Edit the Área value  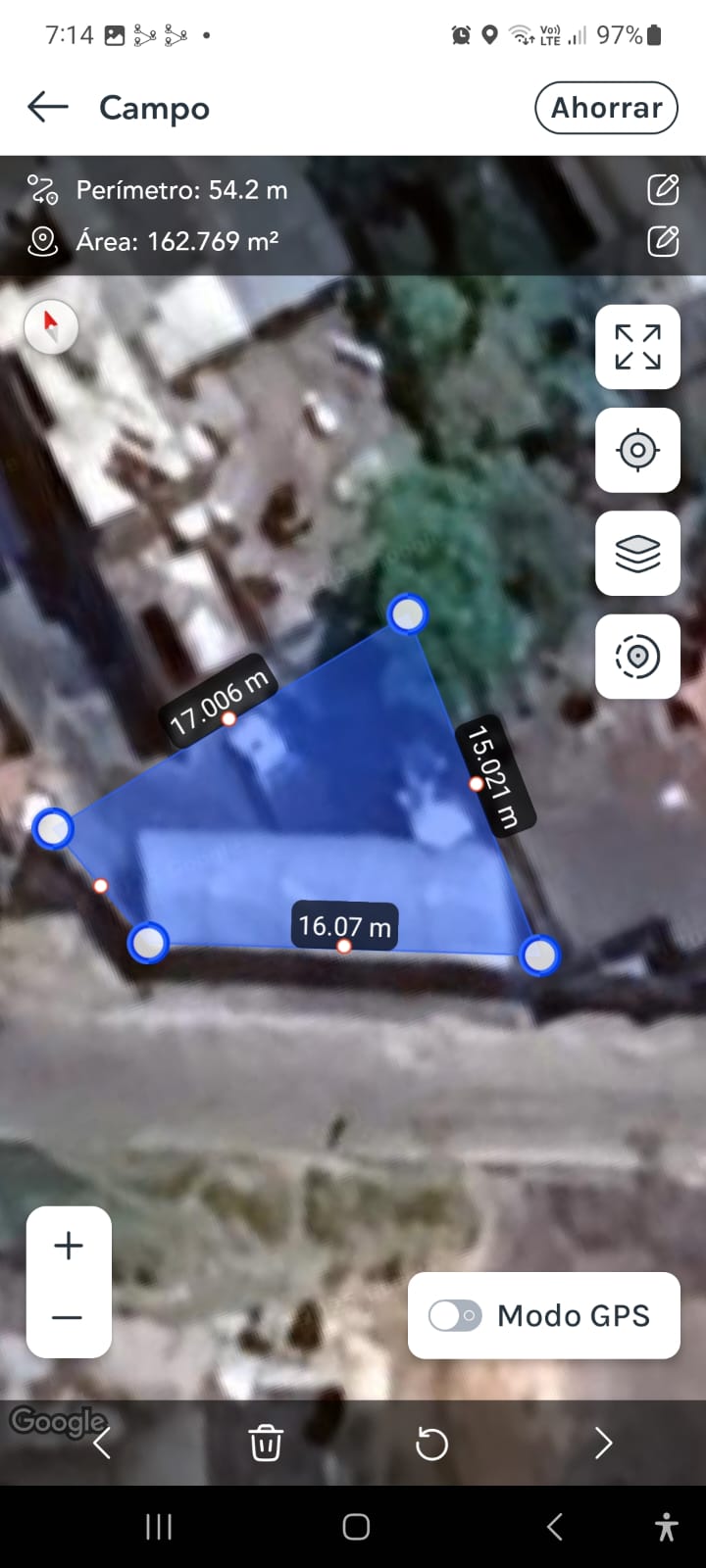coord(663,240)
